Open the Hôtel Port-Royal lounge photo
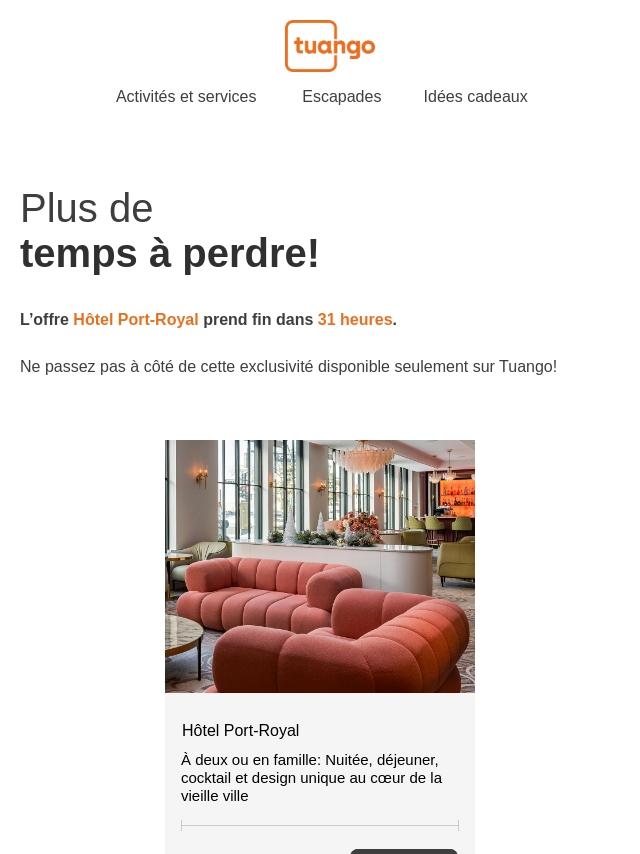The height and width of the screenshot is (854, 640). [320, 566]
